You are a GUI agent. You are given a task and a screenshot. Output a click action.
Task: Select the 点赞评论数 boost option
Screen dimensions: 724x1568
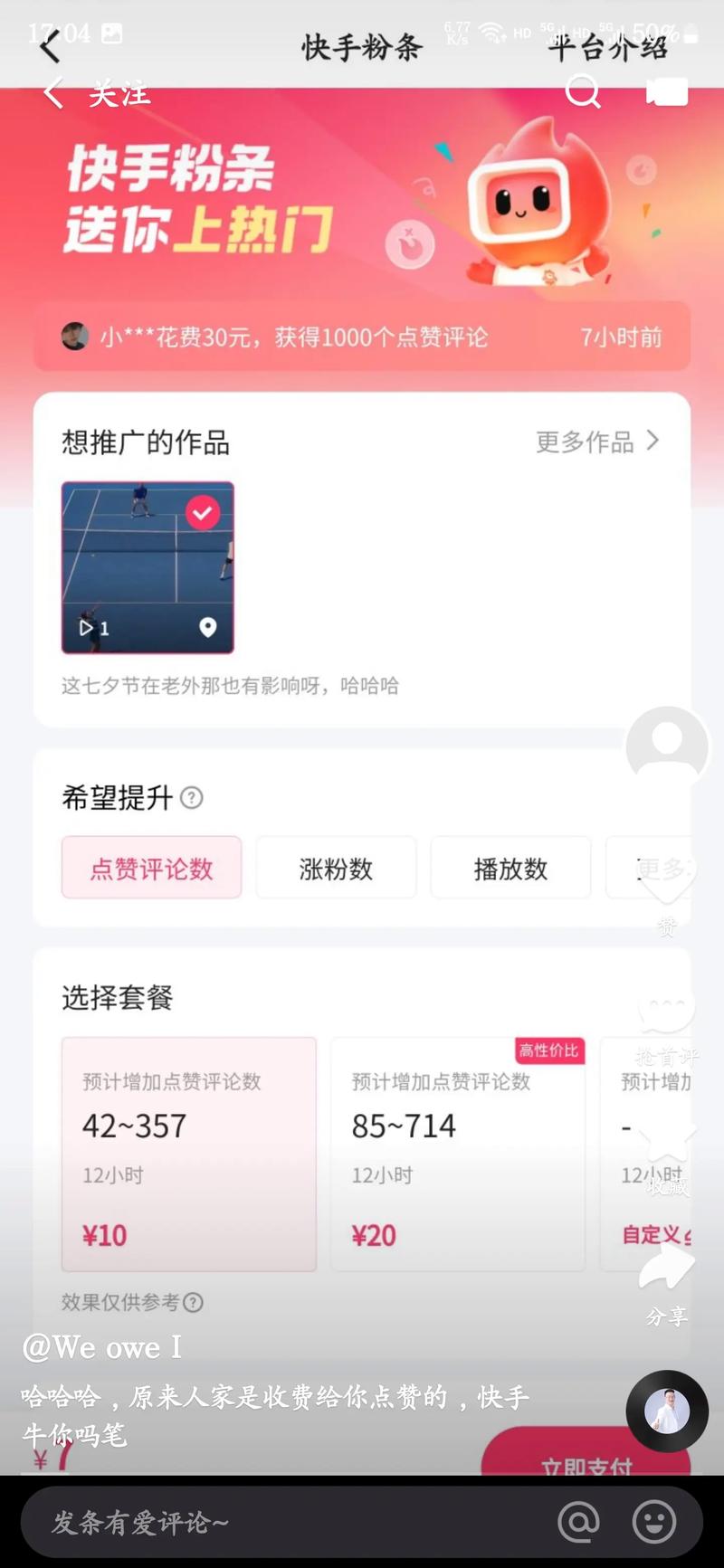(150, 868)
